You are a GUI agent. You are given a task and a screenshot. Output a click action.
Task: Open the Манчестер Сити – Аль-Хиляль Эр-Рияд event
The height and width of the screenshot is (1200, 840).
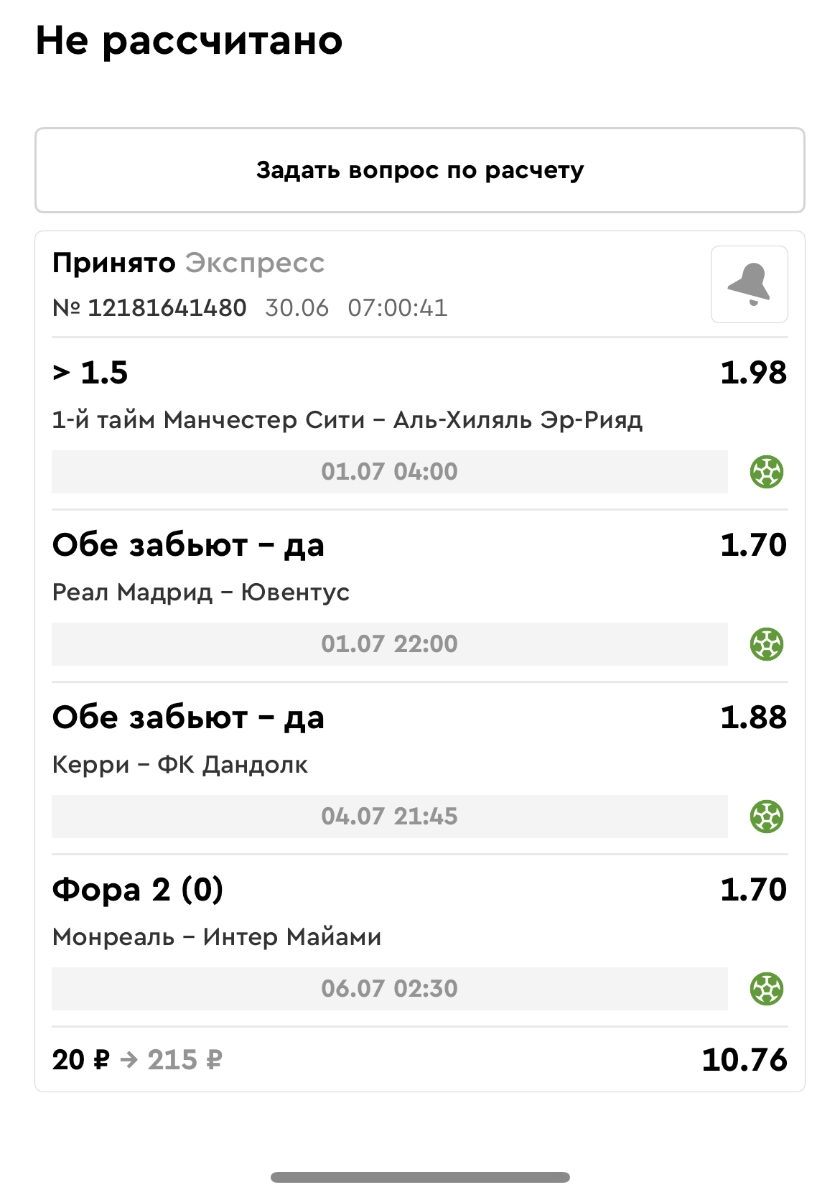347,420
